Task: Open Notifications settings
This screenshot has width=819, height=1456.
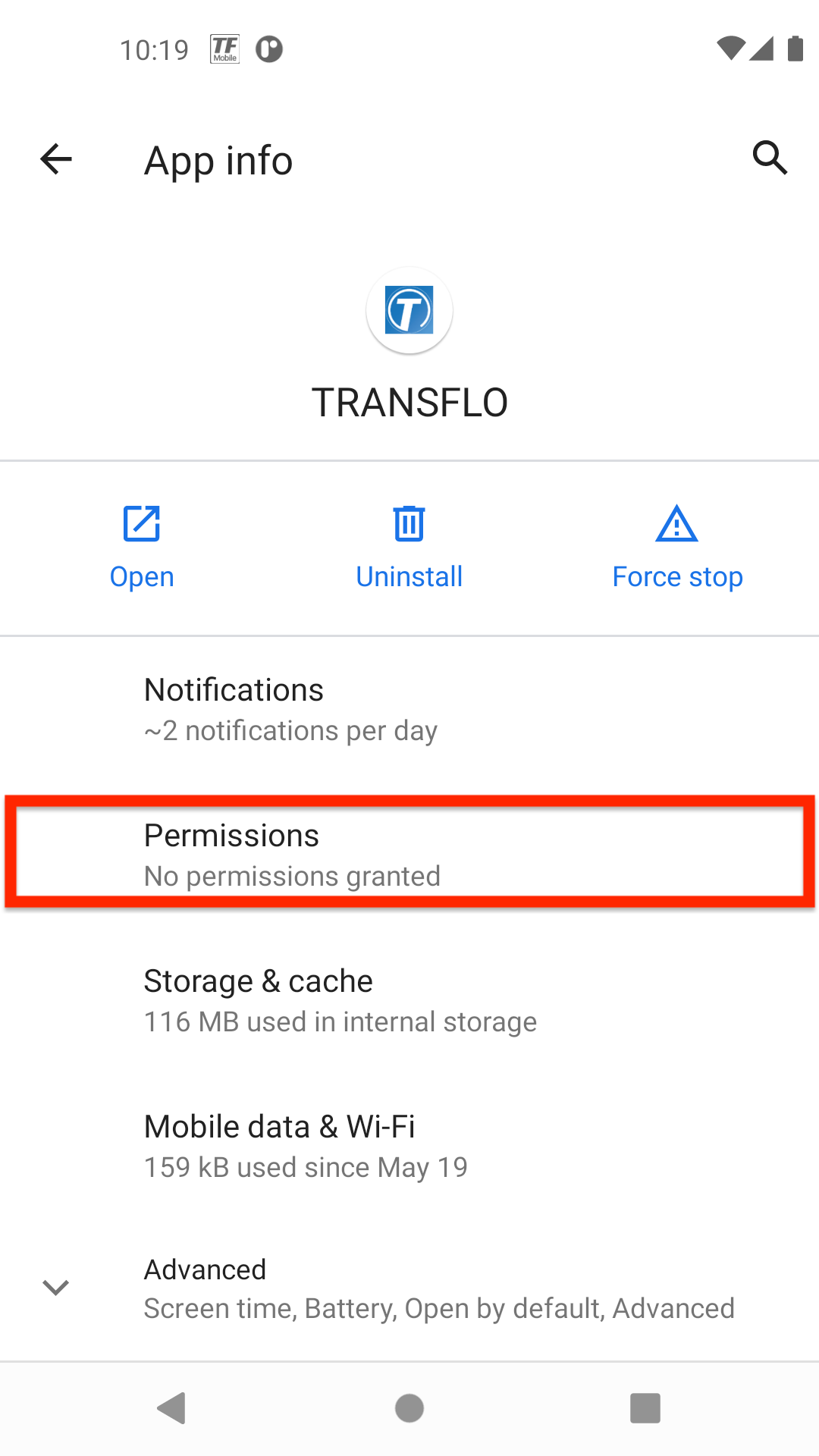Action: pos(409,709)
